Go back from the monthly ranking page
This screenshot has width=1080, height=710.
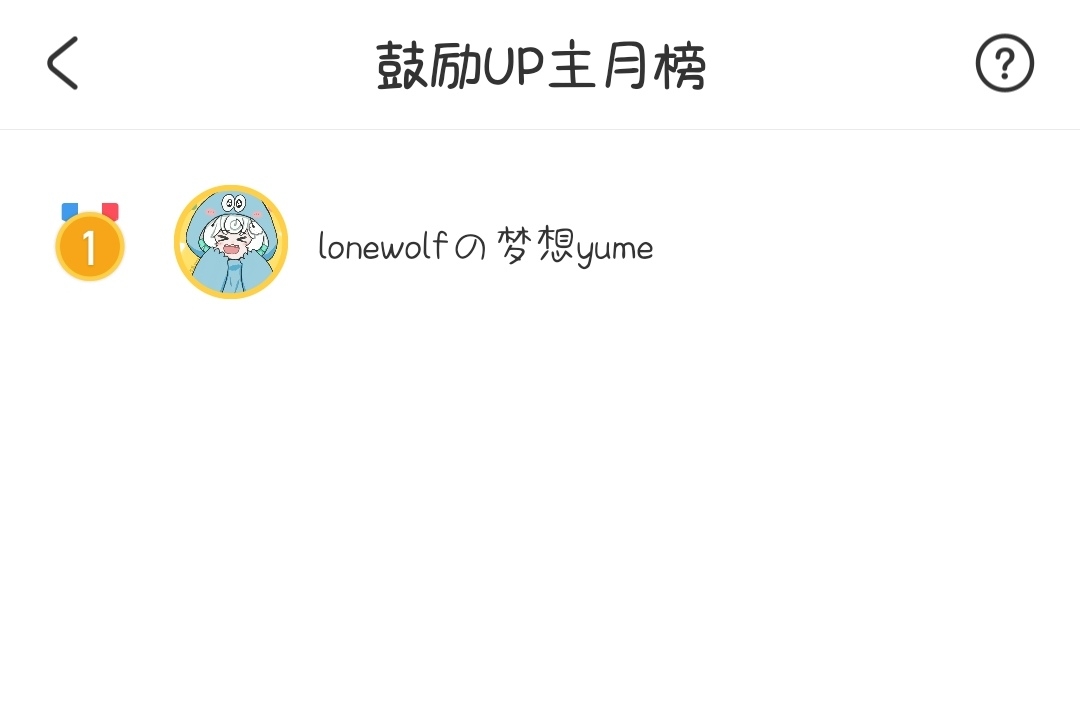coord(62,64)
